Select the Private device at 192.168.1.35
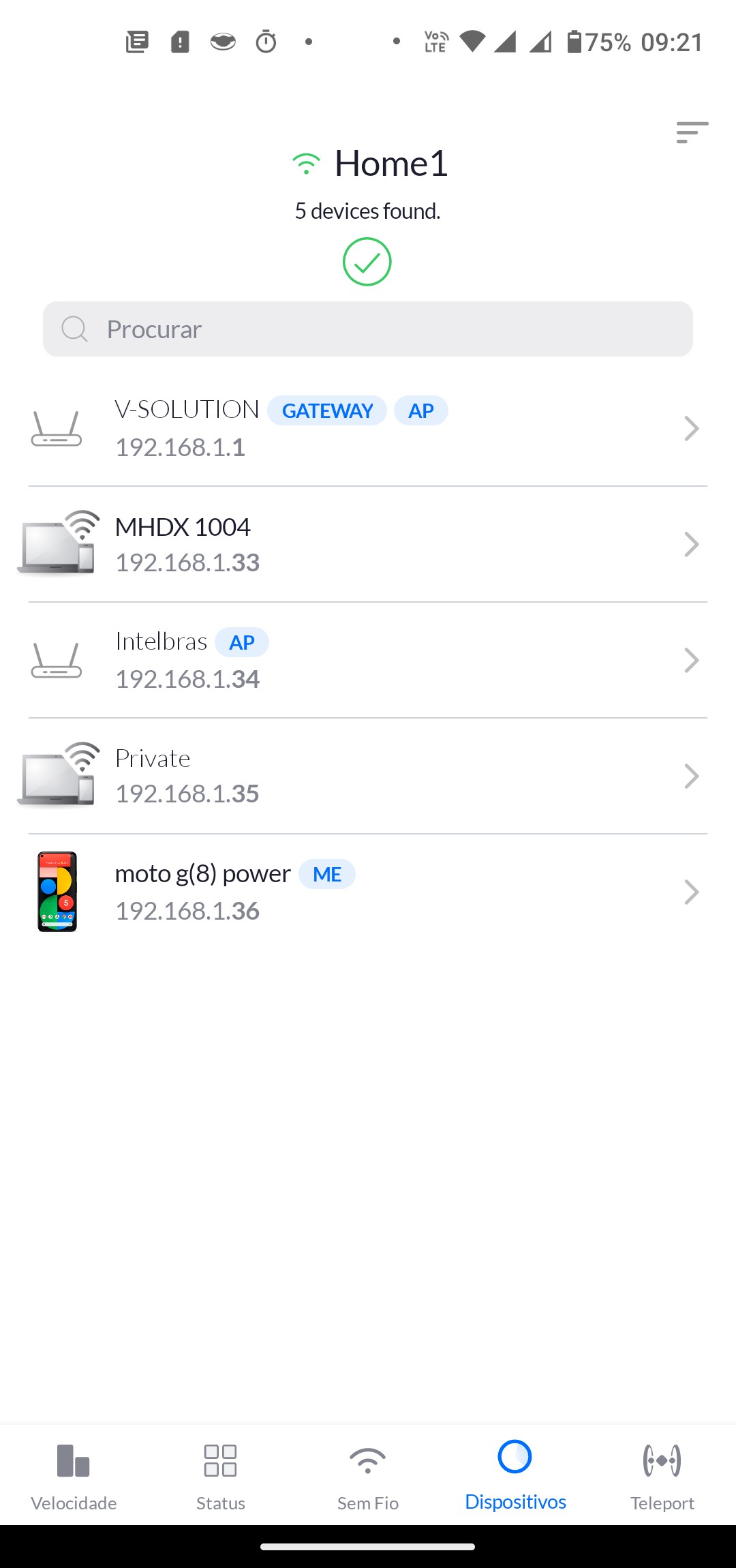 368,776
